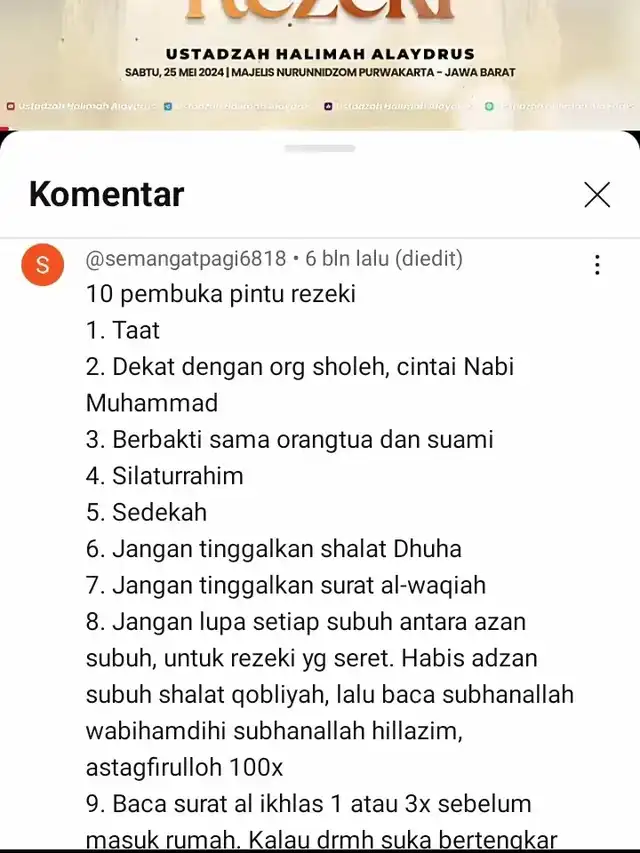
Task: Close the Komentar panel
Action: point(597,194)
